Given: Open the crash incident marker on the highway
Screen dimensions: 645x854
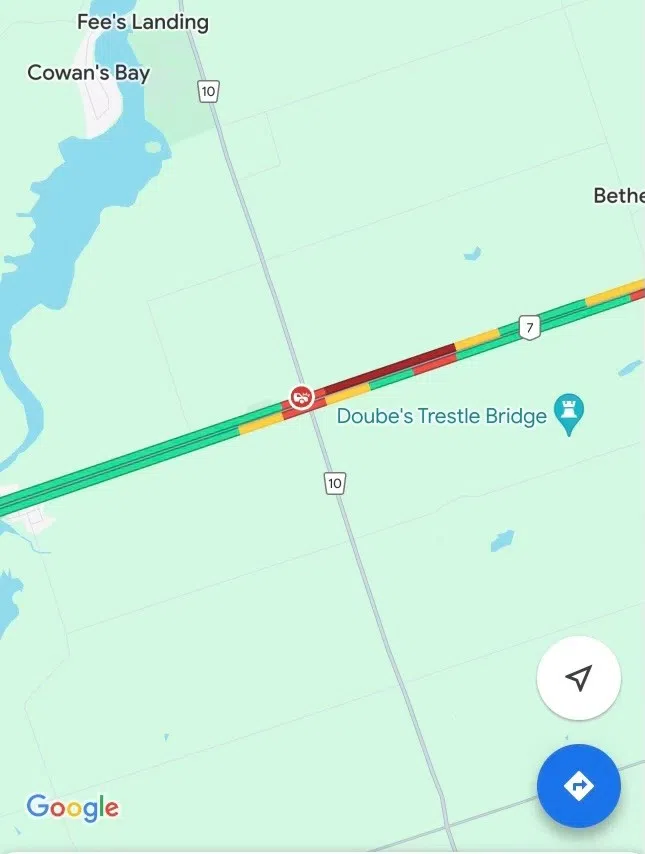Looking at the screenshot, I should [x=301, y=397].
